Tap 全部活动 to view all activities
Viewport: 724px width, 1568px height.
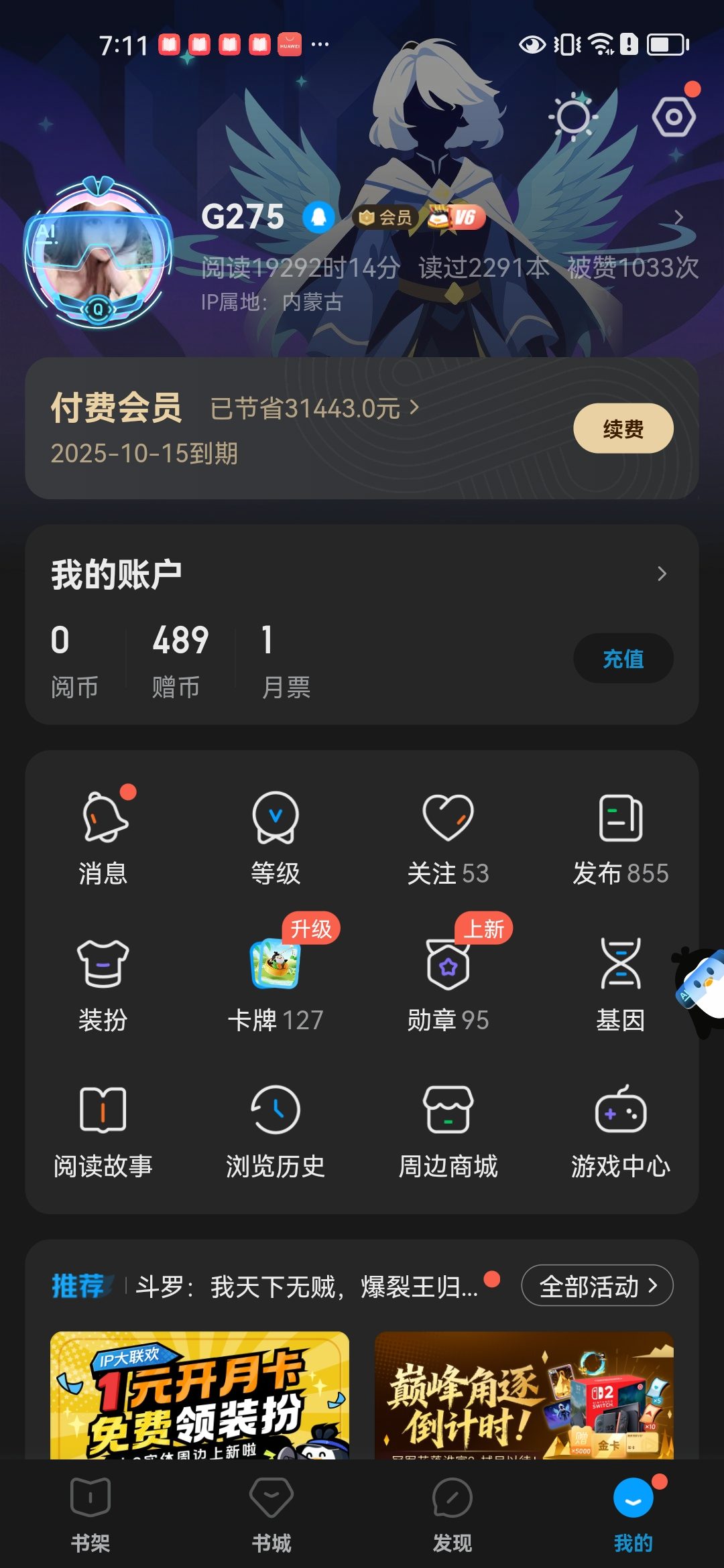click(x=597, y=1286)
